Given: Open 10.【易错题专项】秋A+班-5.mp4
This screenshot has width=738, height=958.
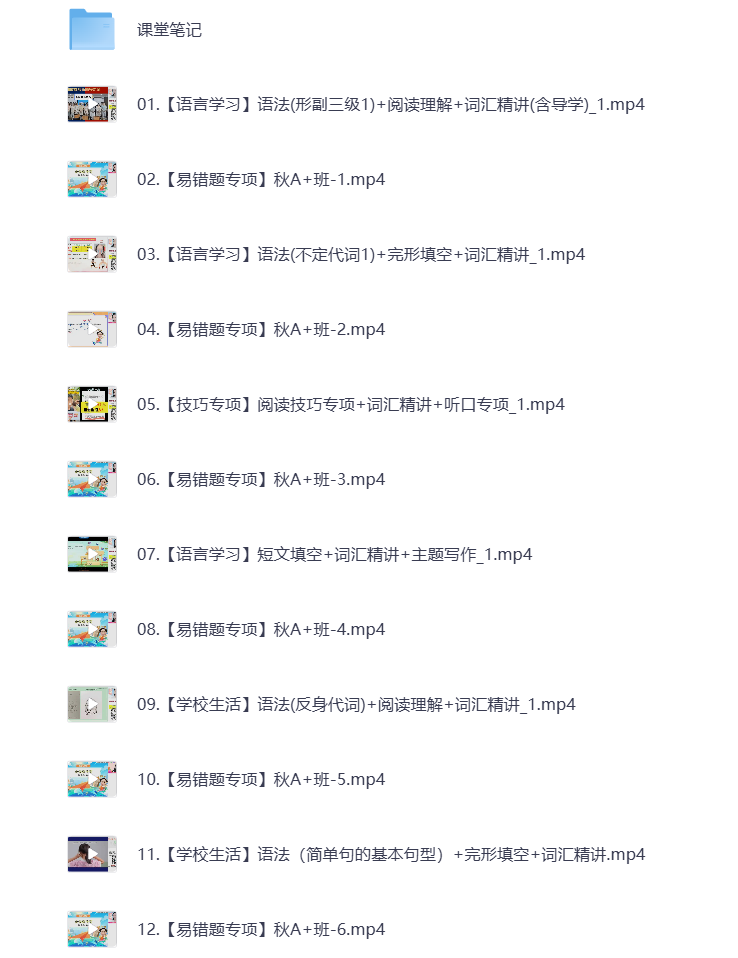Looking at the screenshot, I should click(x=261, y=780).
